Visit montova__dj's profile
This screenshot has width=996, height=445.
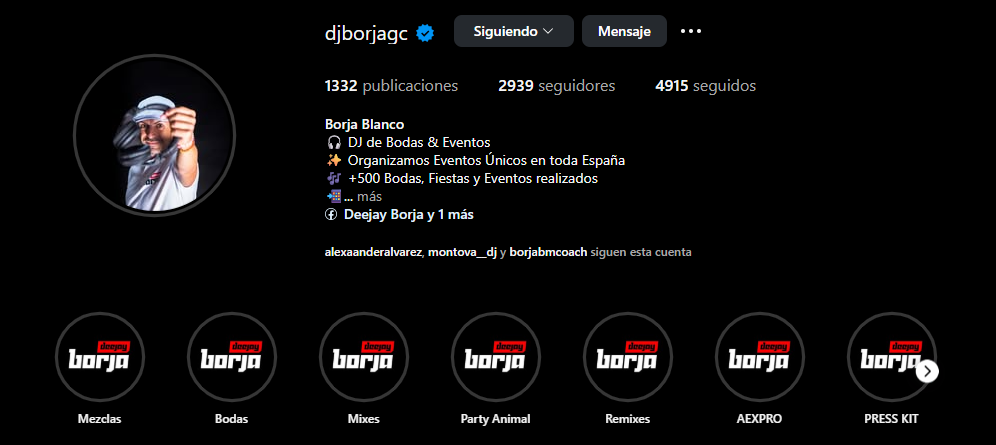[462, 253]
